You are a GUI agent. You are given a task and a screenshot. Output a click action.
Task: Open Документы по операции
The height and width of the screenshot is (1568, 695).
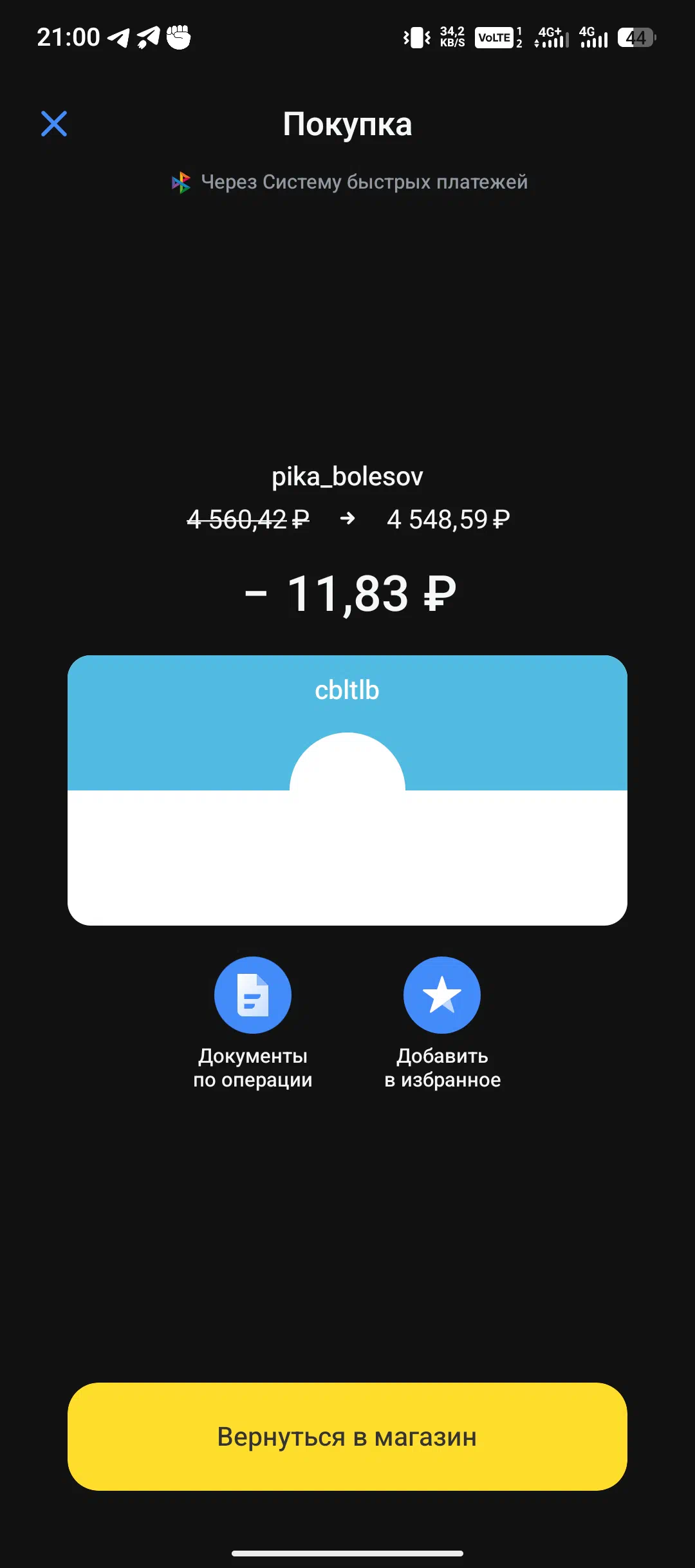(x=253, y=994)
